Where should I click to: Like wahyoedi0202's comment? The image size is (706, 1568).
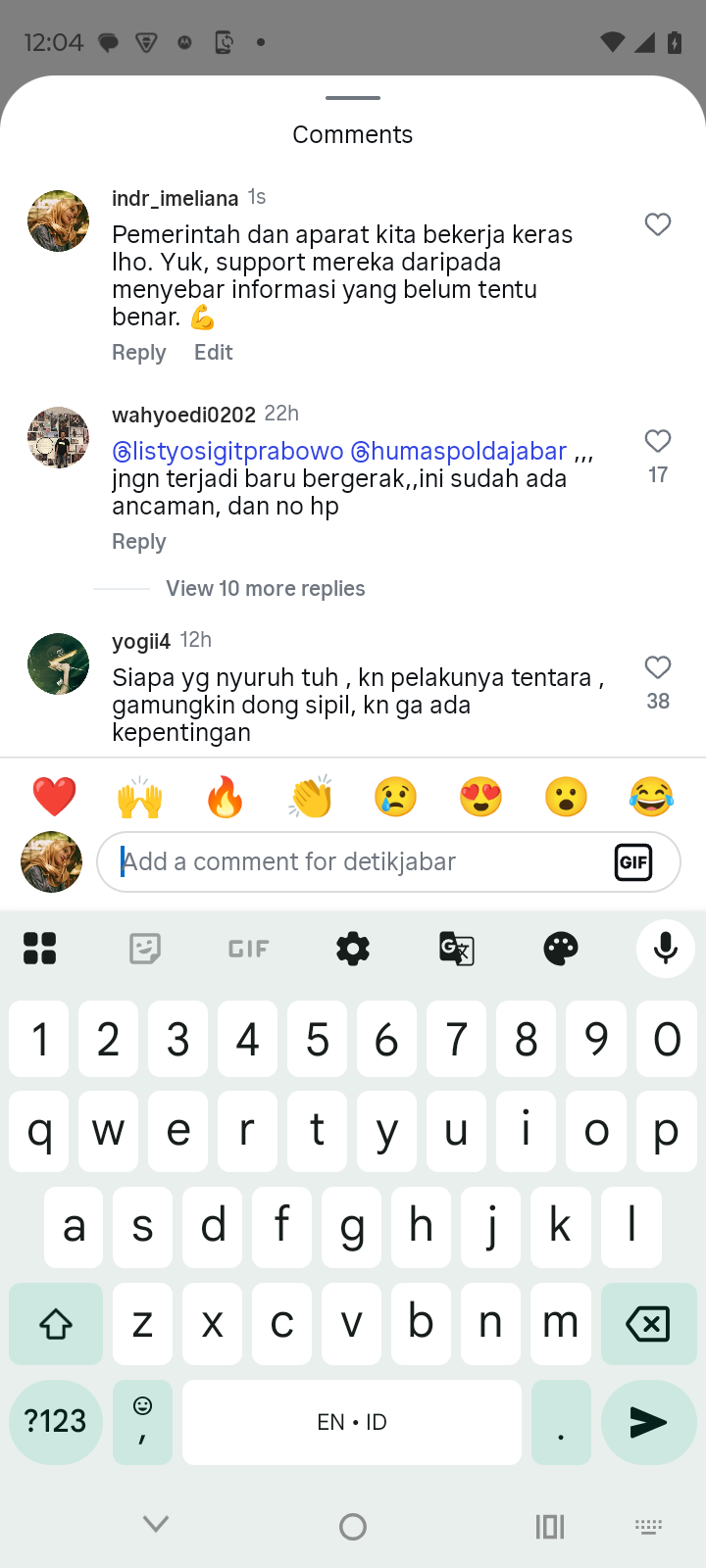(x=658, y=441)
